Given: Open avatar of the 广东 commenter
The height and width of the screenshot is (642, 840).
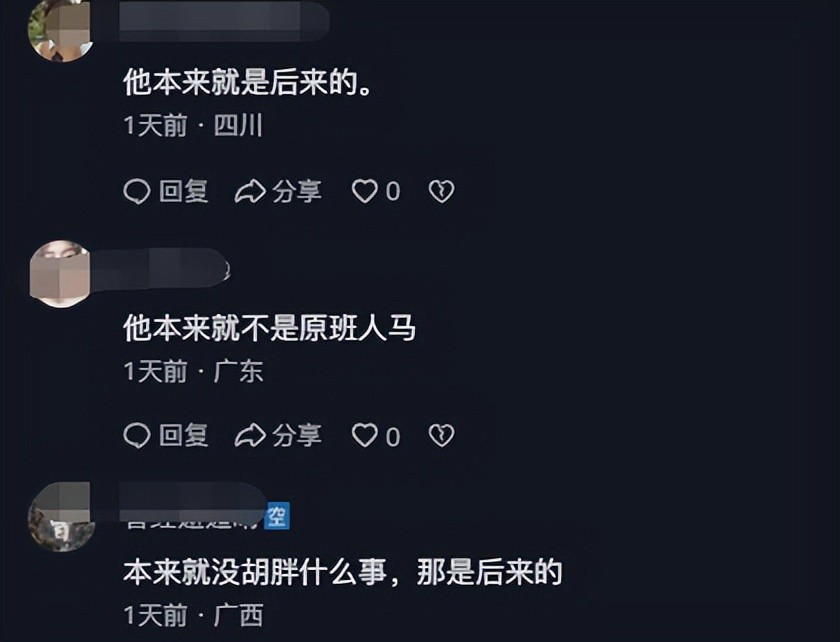Looking at the screenshot, I should 62,272.
